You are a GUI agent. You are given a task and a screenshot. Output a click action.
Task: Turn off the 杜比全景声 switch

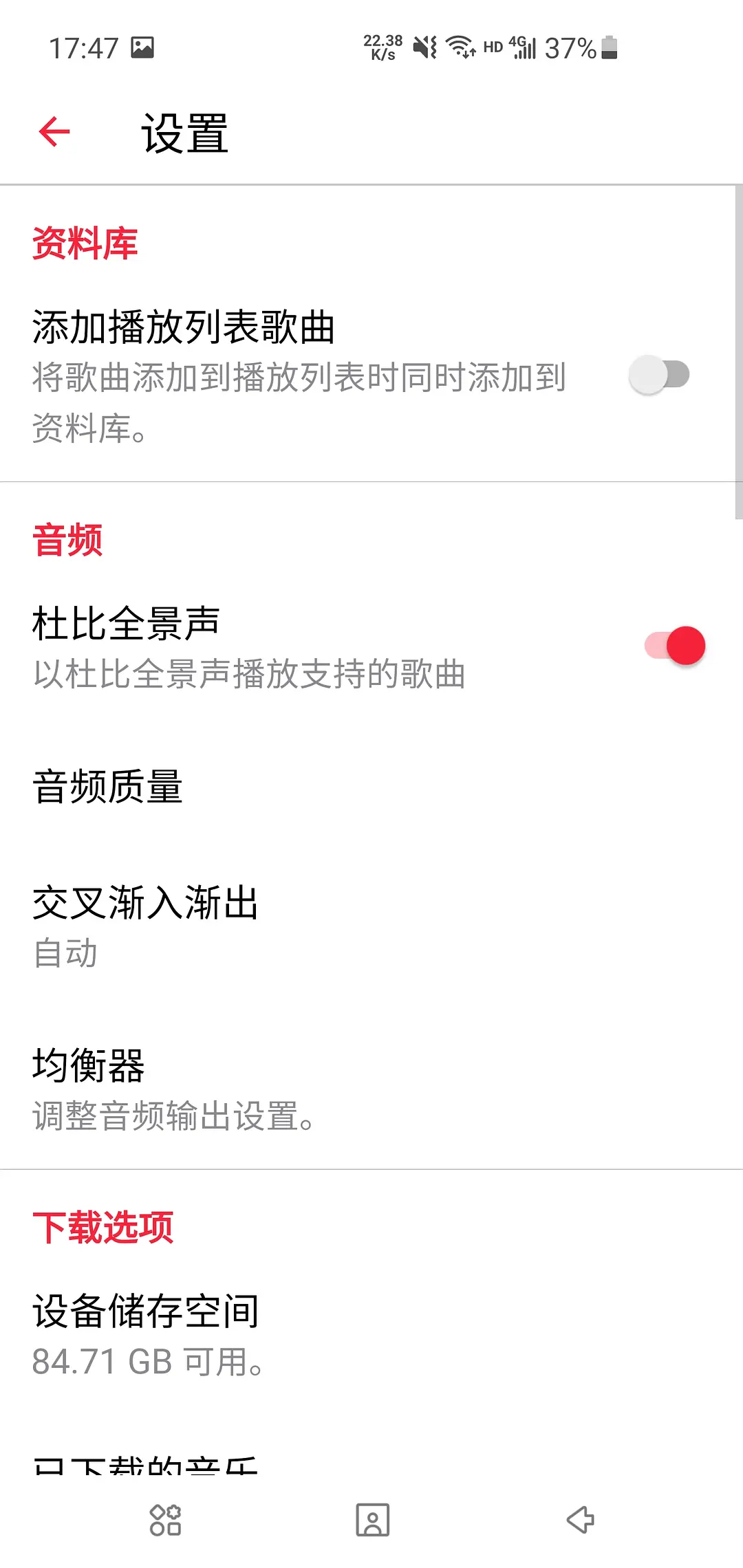pos(675,646)
